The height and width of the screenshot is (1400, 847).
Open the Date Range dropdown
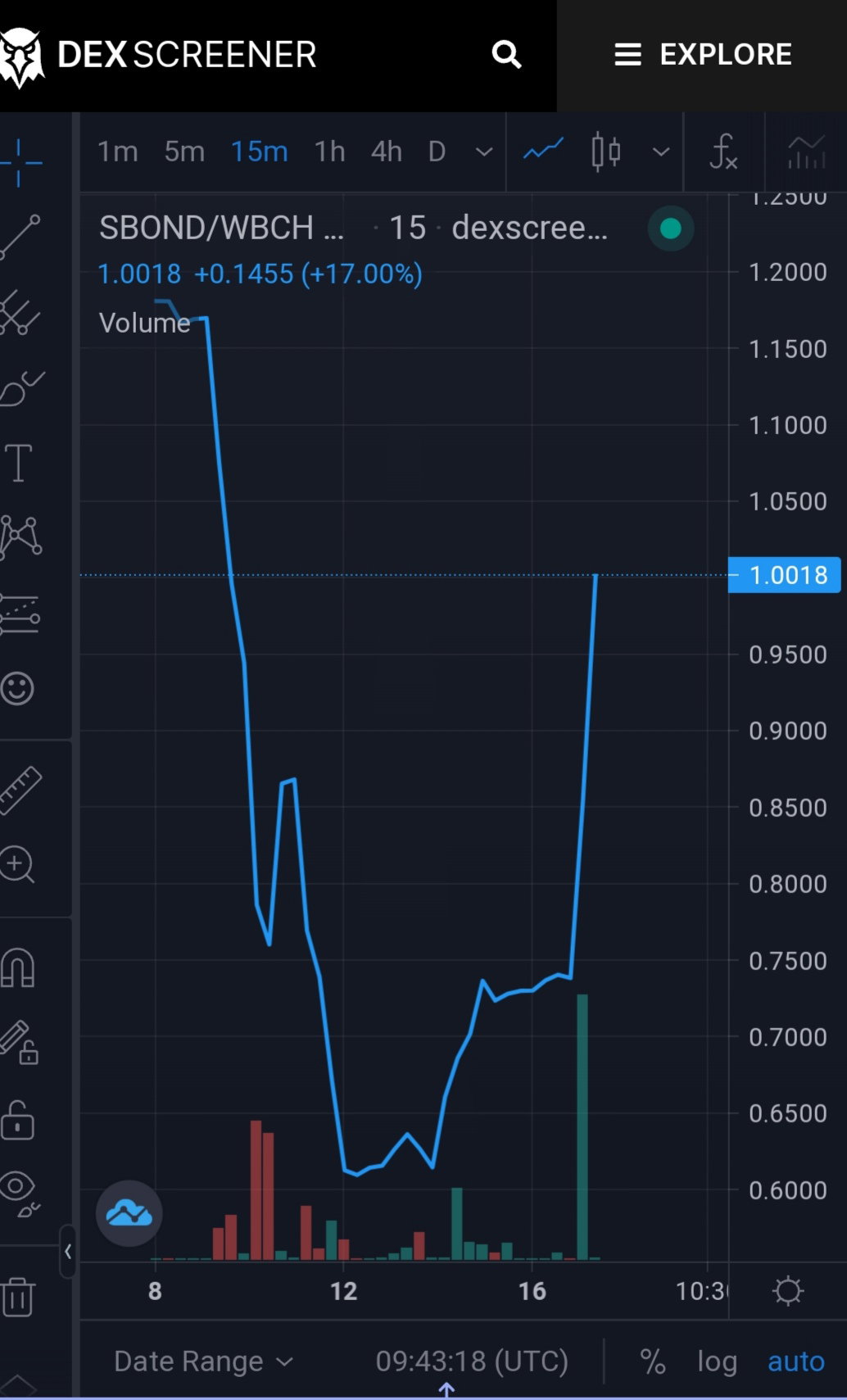[203, 1361]
